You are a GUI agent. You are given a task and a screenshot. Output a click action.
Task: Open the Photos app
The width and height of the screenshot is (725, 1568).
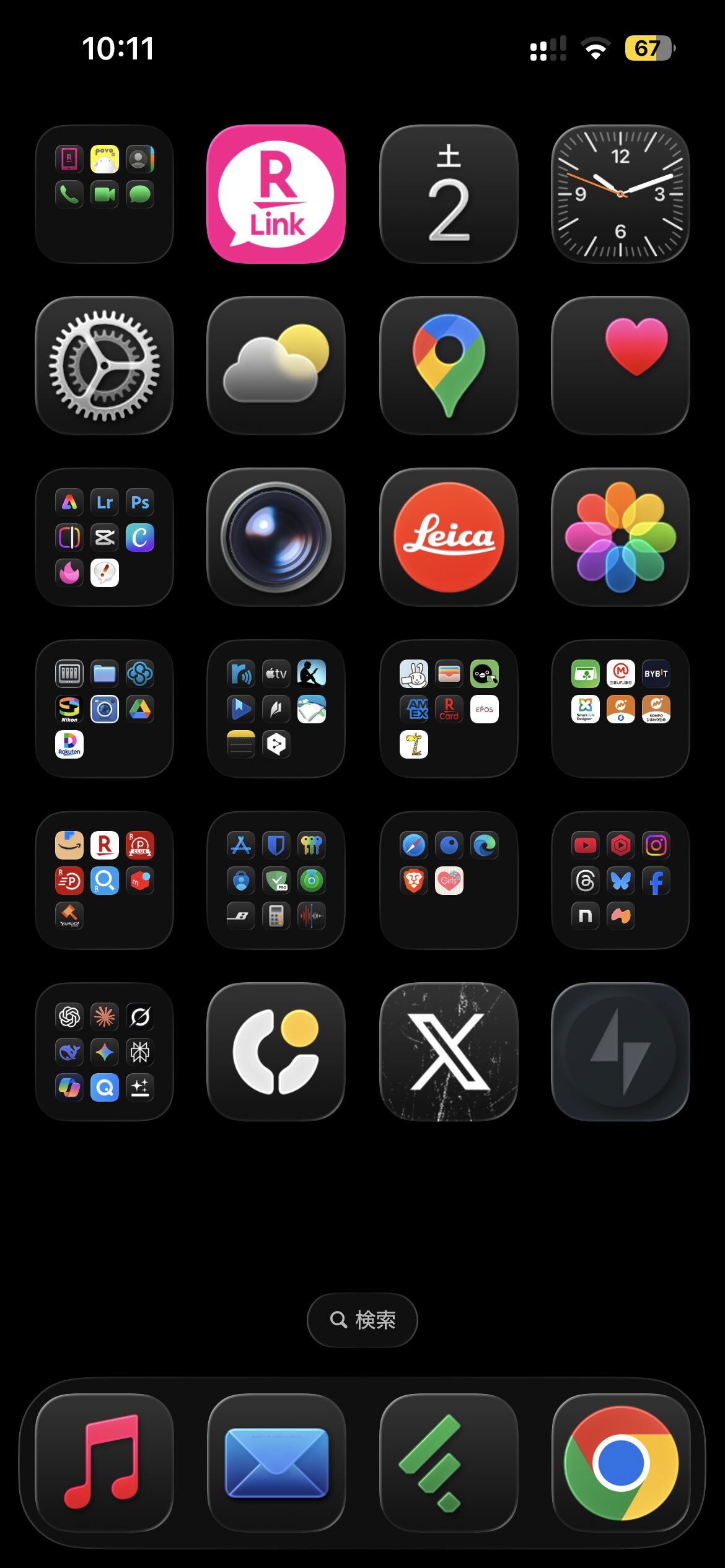click(620, 537)
